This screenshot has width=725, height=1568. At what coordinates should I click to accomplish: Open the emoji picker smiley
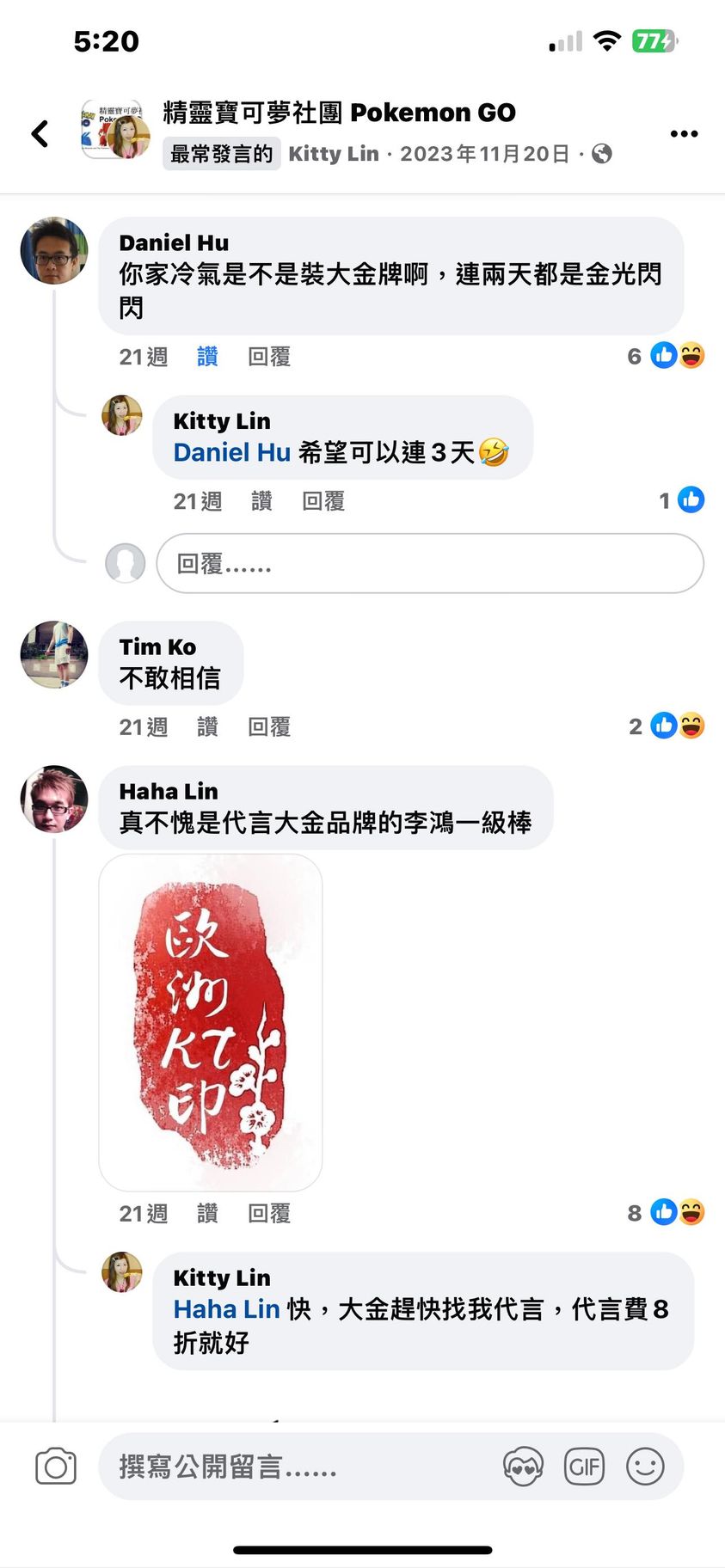pyautogui.click(x=645, y=1467)
